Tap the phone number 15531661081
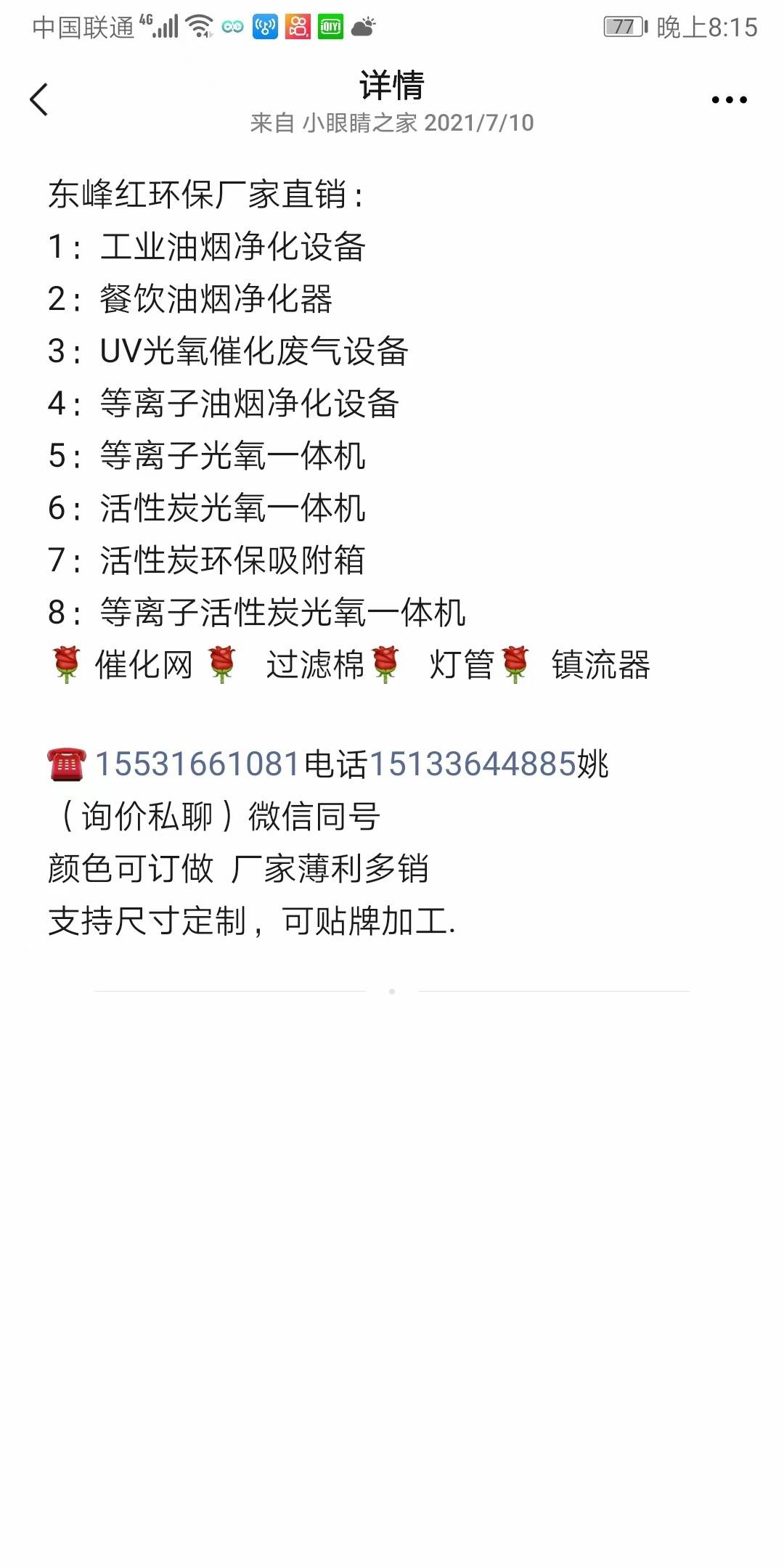This screenshot has width=784, height=1568. (x=197, y=764)
